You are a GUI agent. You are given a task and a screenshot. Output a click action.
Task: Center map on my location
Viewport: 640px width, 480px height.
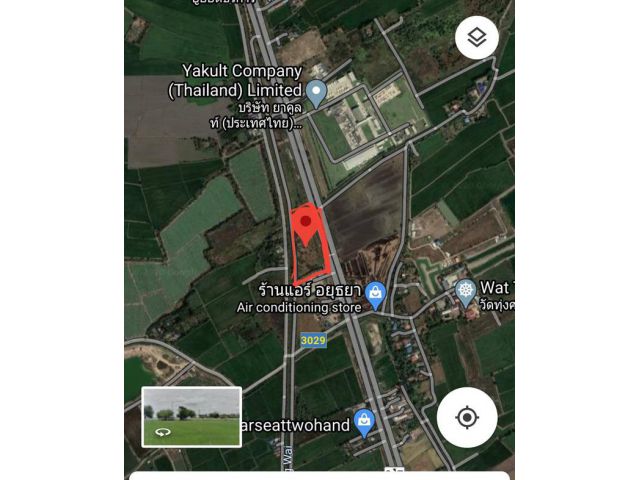[x=467, y=417]
